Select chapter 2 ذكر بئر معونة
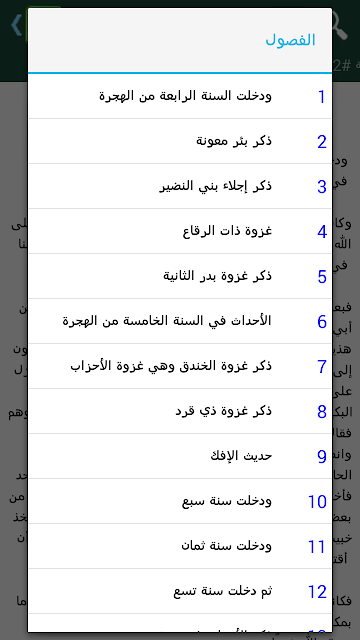The height and width of the screenshot is (640, 360). pyautogui.click(x=180, y=141)
